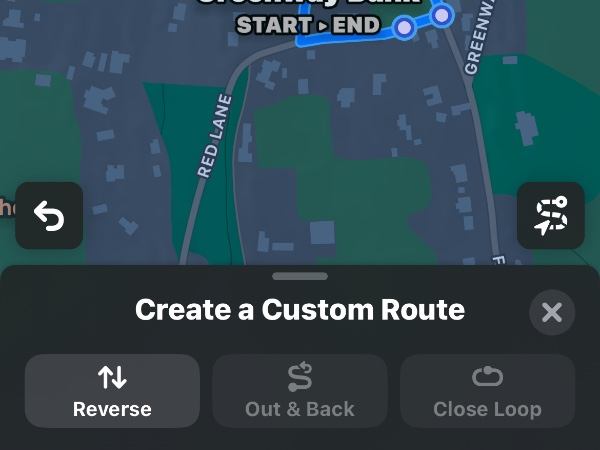This screenshot has width=600, height=450.
Task: Choose the Close Loop option
Action: tap(487, 391)
